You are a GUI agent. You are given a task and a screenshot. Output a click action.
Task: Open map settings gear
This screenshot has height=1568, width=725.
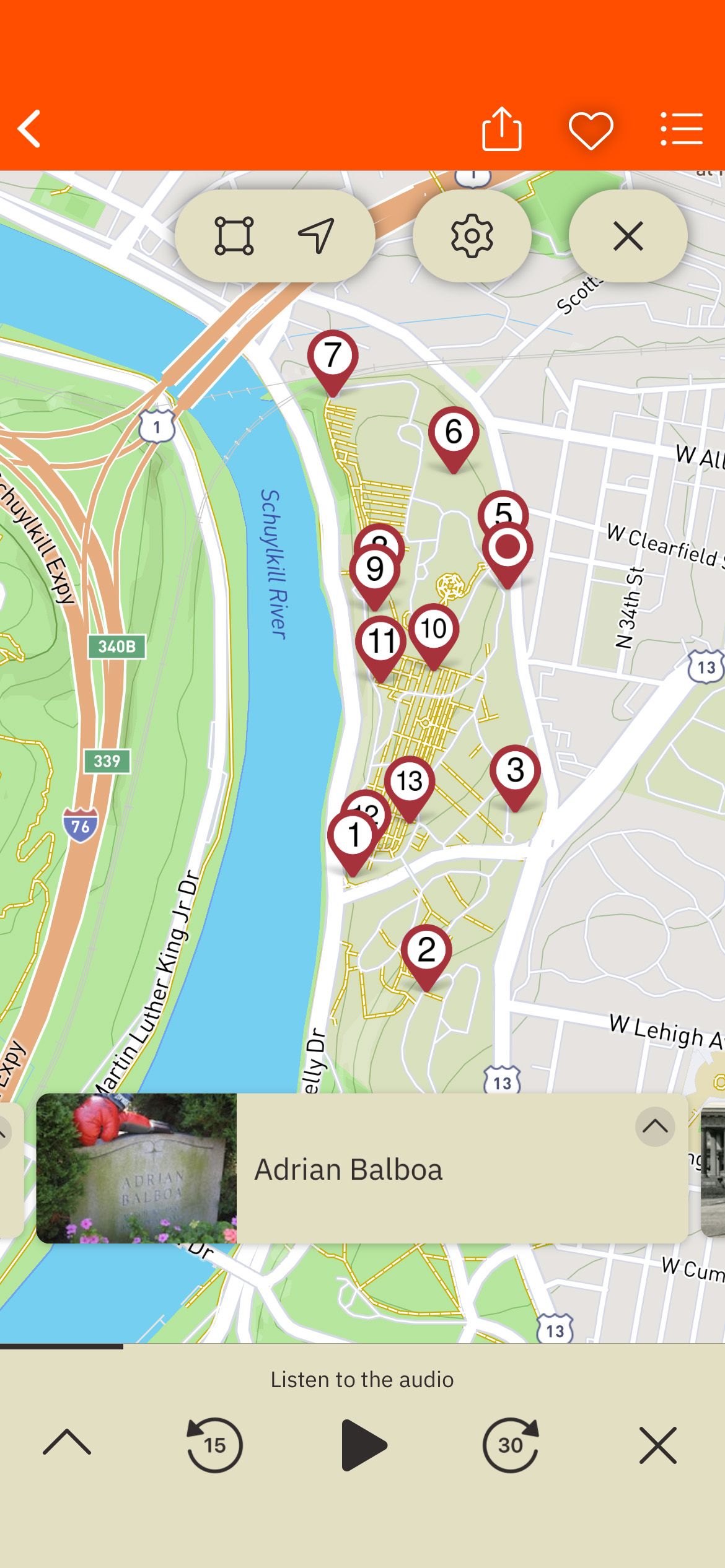[472, 236]
